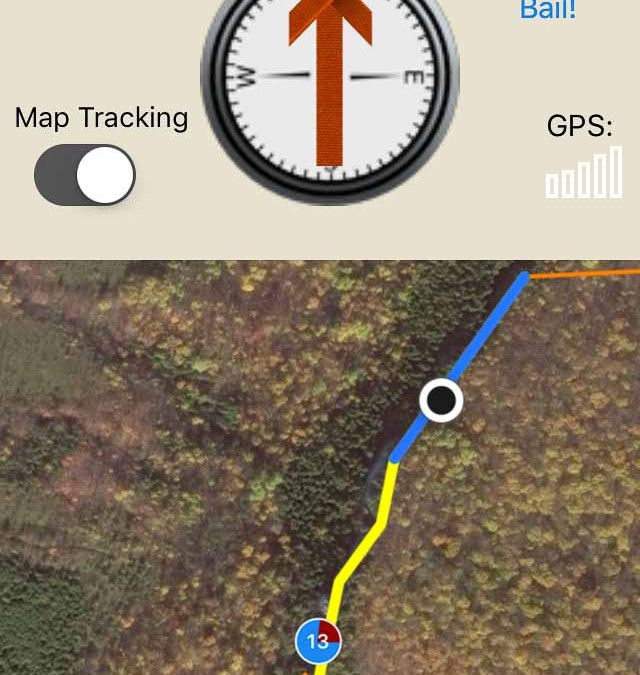
Task: Toggle the Map Tracking switch
Action: click(x=85, y=175)
